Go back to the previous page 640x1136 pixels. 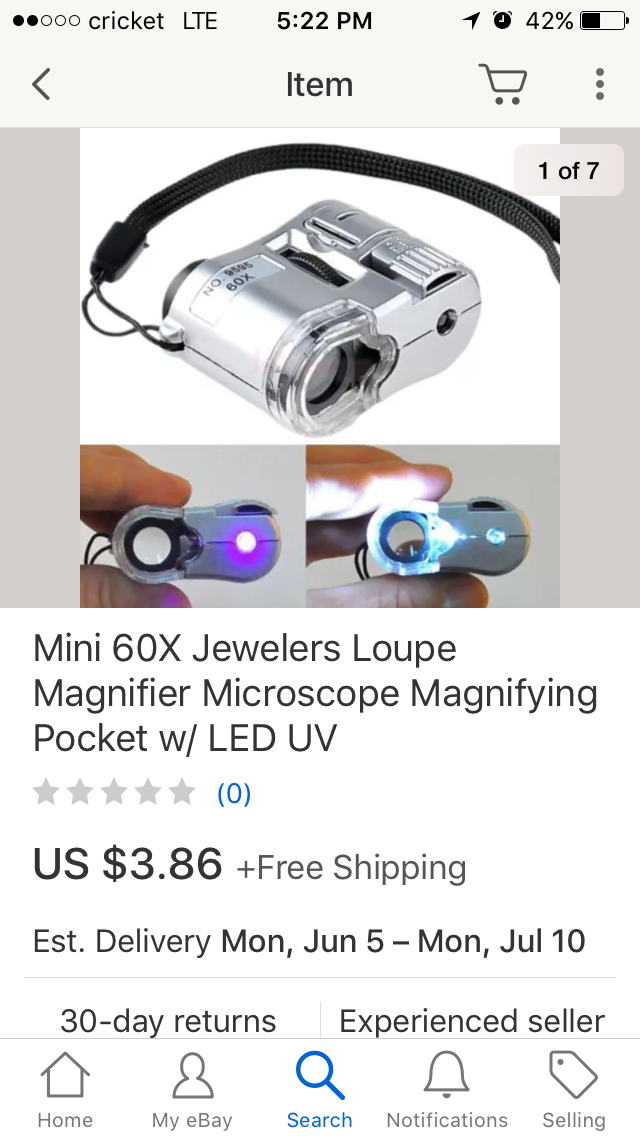[x=41, y=84]
